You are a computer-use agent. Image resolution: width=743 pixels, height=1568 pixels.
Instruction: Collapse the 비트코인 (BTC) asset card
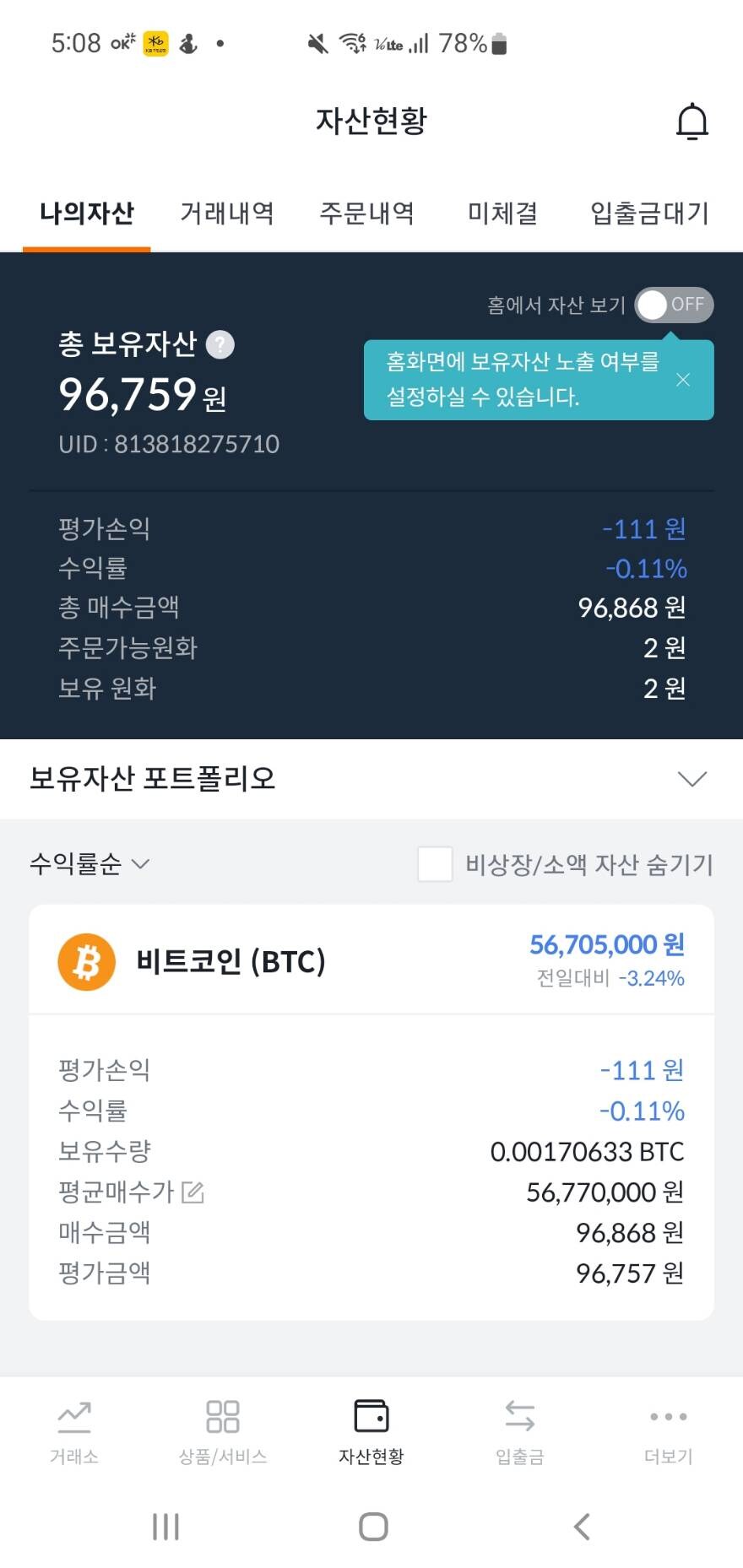coord(371,960)
